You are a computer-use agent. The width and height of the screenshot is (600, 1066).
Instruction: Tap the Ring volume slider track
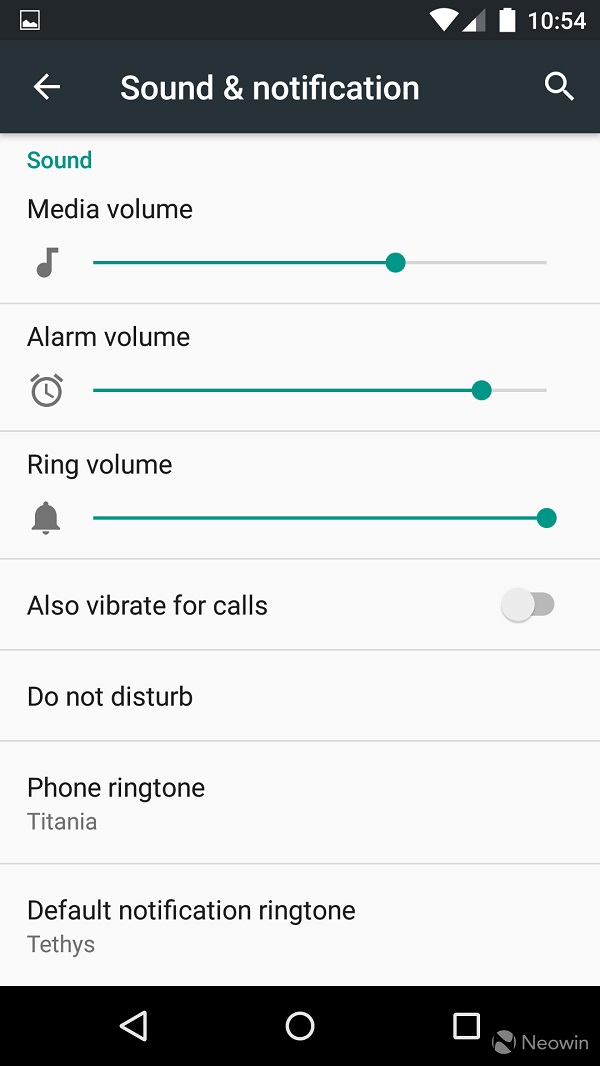pos(320,518)
